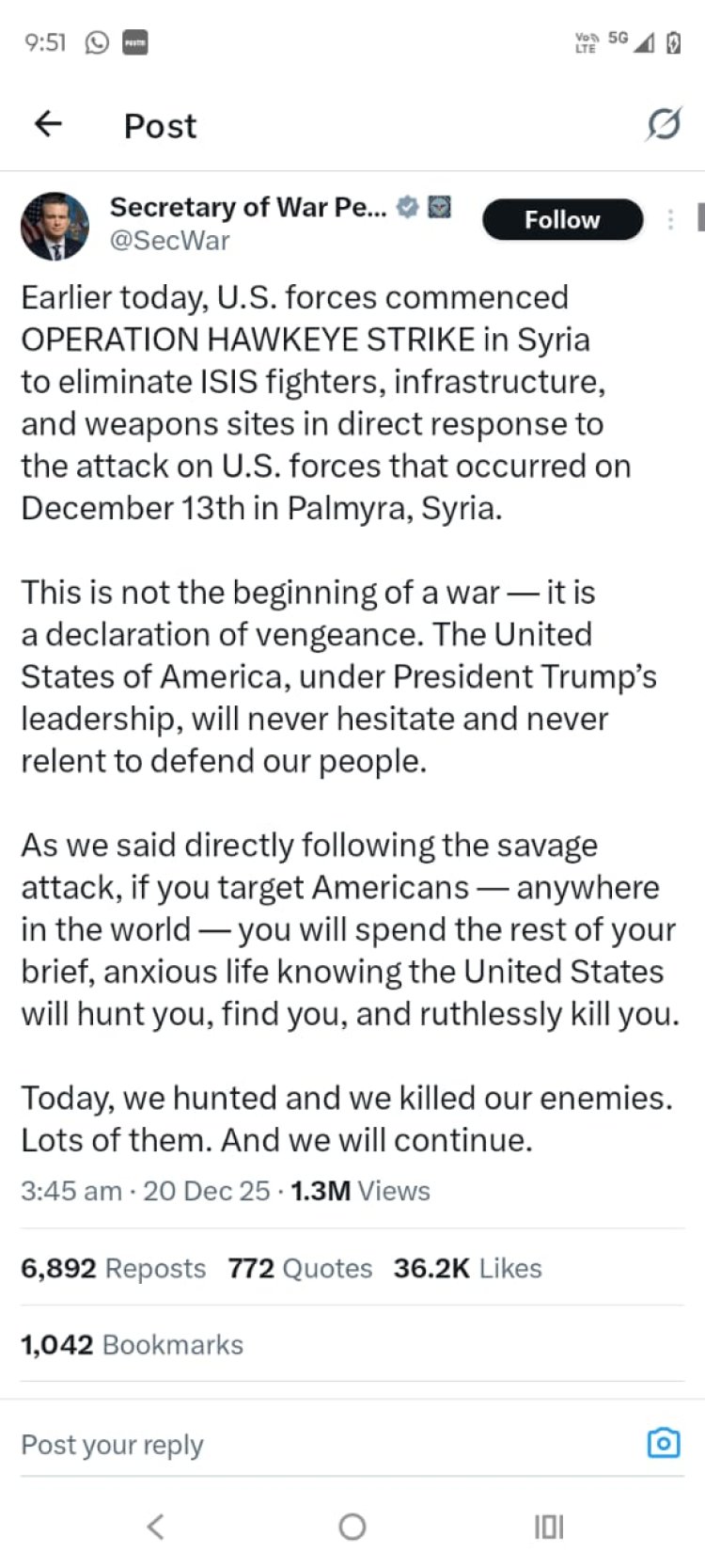705x1568 pixels.
Task: Tap the Grok icon in the header
Action: point(663,123)
